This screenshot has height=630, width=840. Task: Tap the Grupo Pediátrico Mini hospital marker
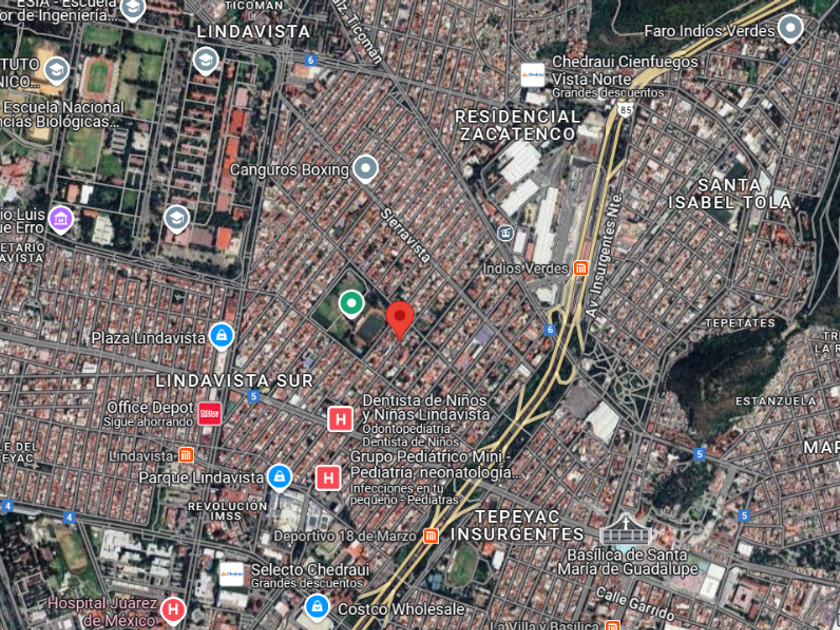tap(328, 478)
